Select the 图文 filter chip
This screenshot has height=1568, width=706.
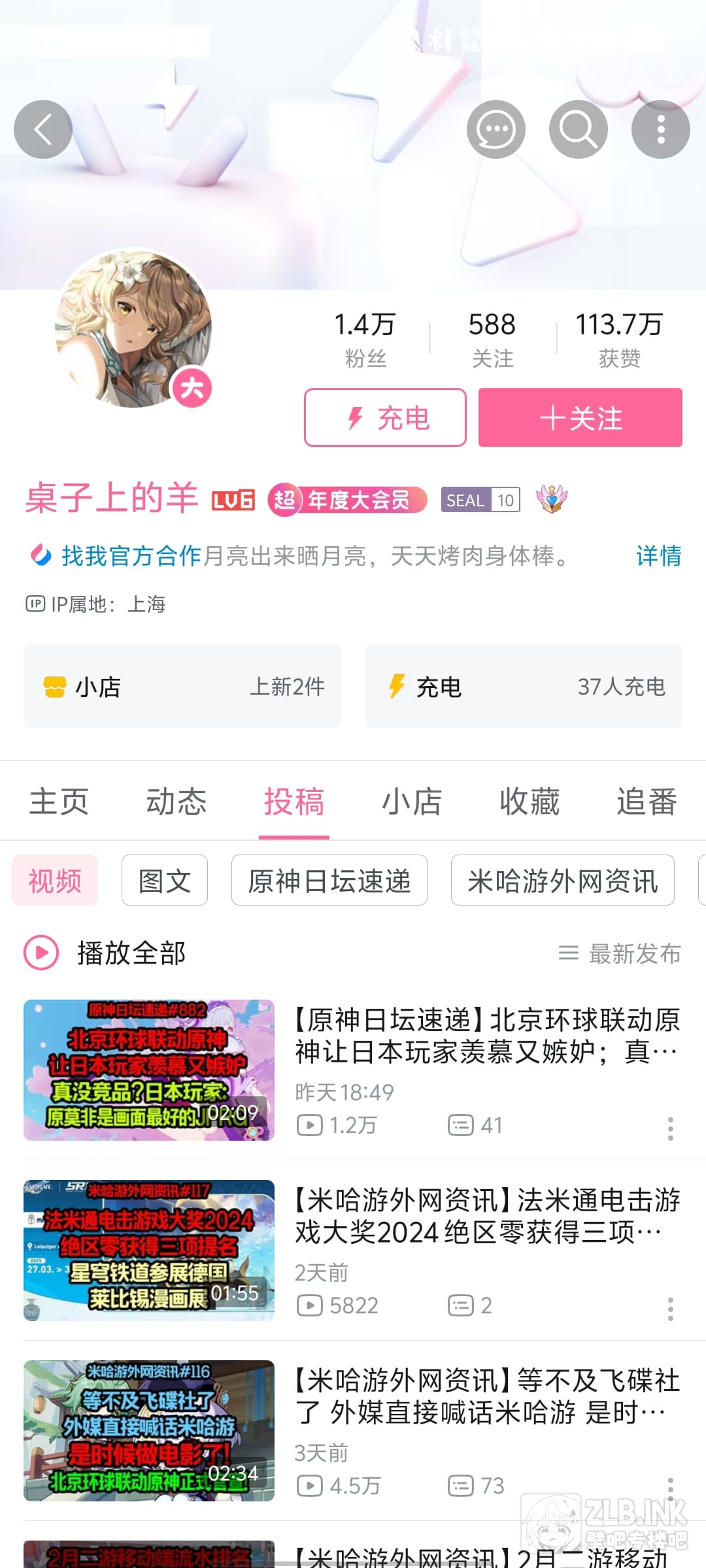point(165,880)
